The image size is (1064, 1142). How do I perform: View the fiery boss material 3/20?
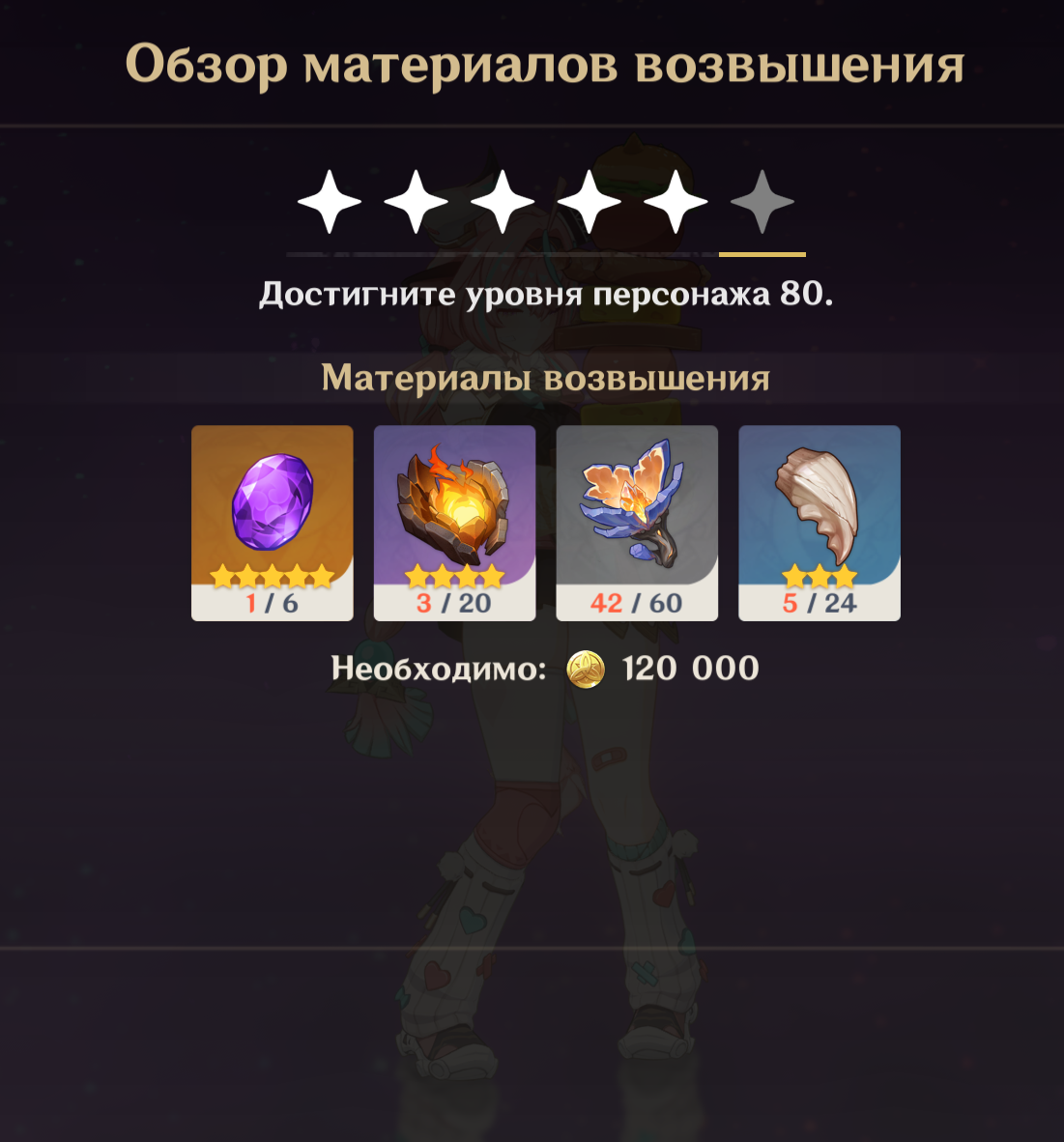point(454,522)
